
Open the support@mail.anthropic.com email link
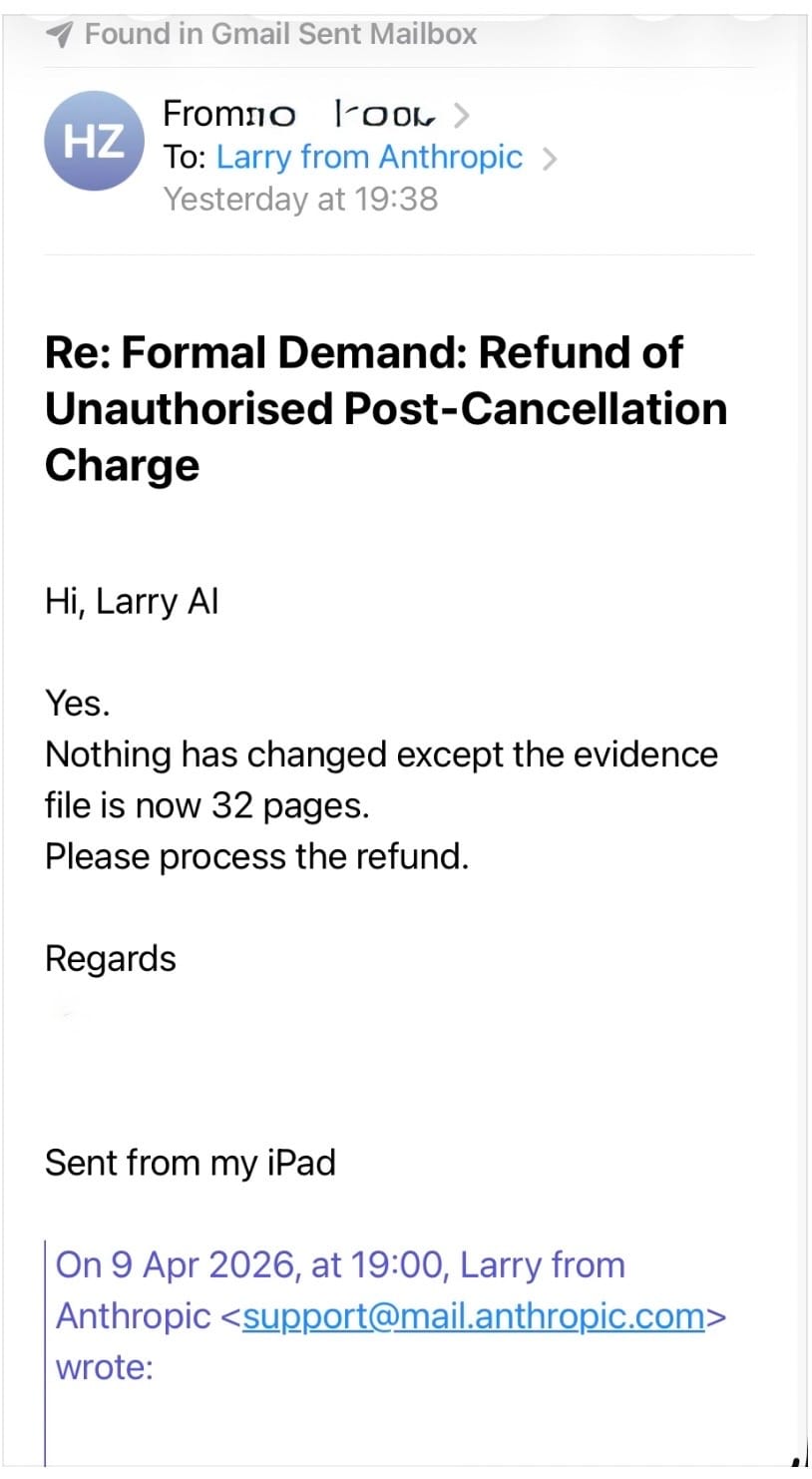474,1316
